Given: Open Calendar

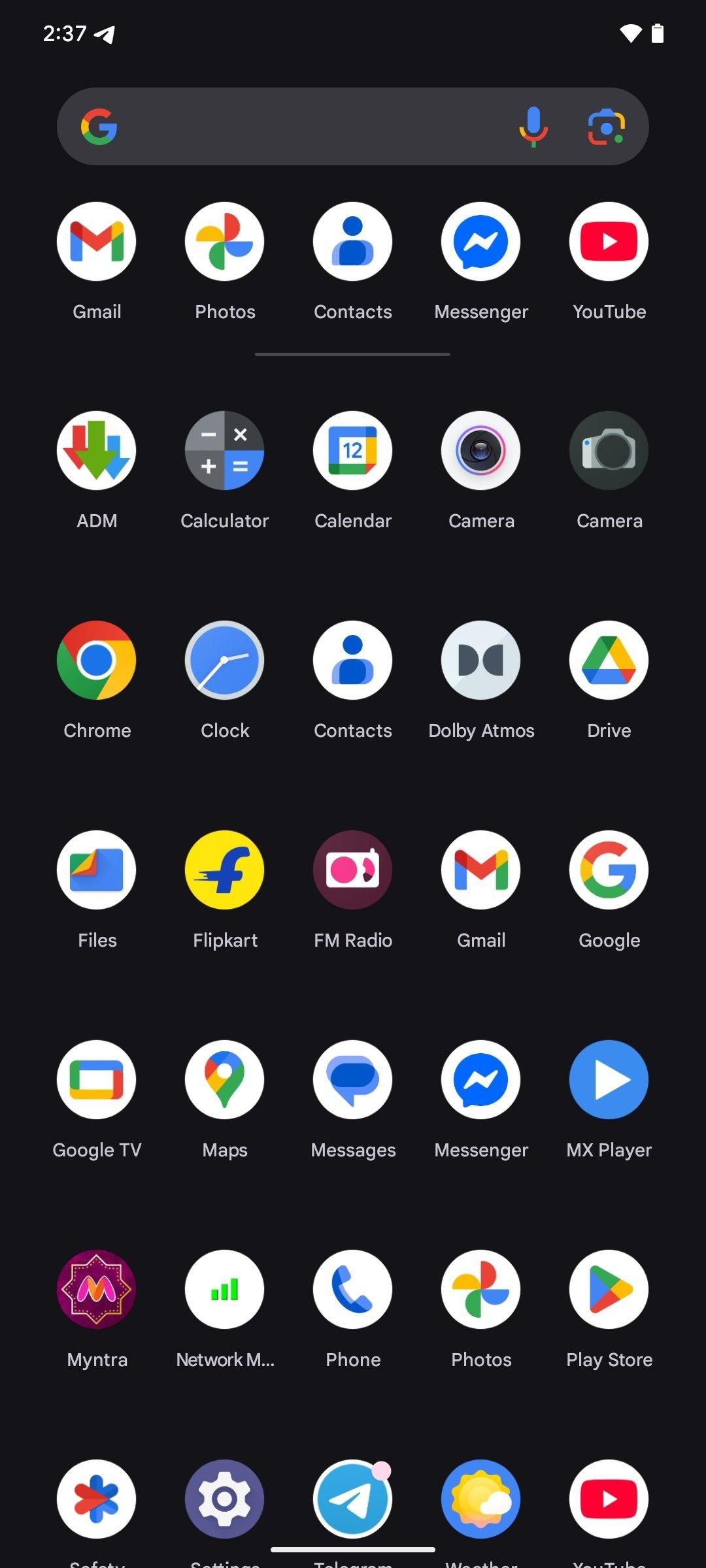Looking at the screenshot, I should pos(353,451).
